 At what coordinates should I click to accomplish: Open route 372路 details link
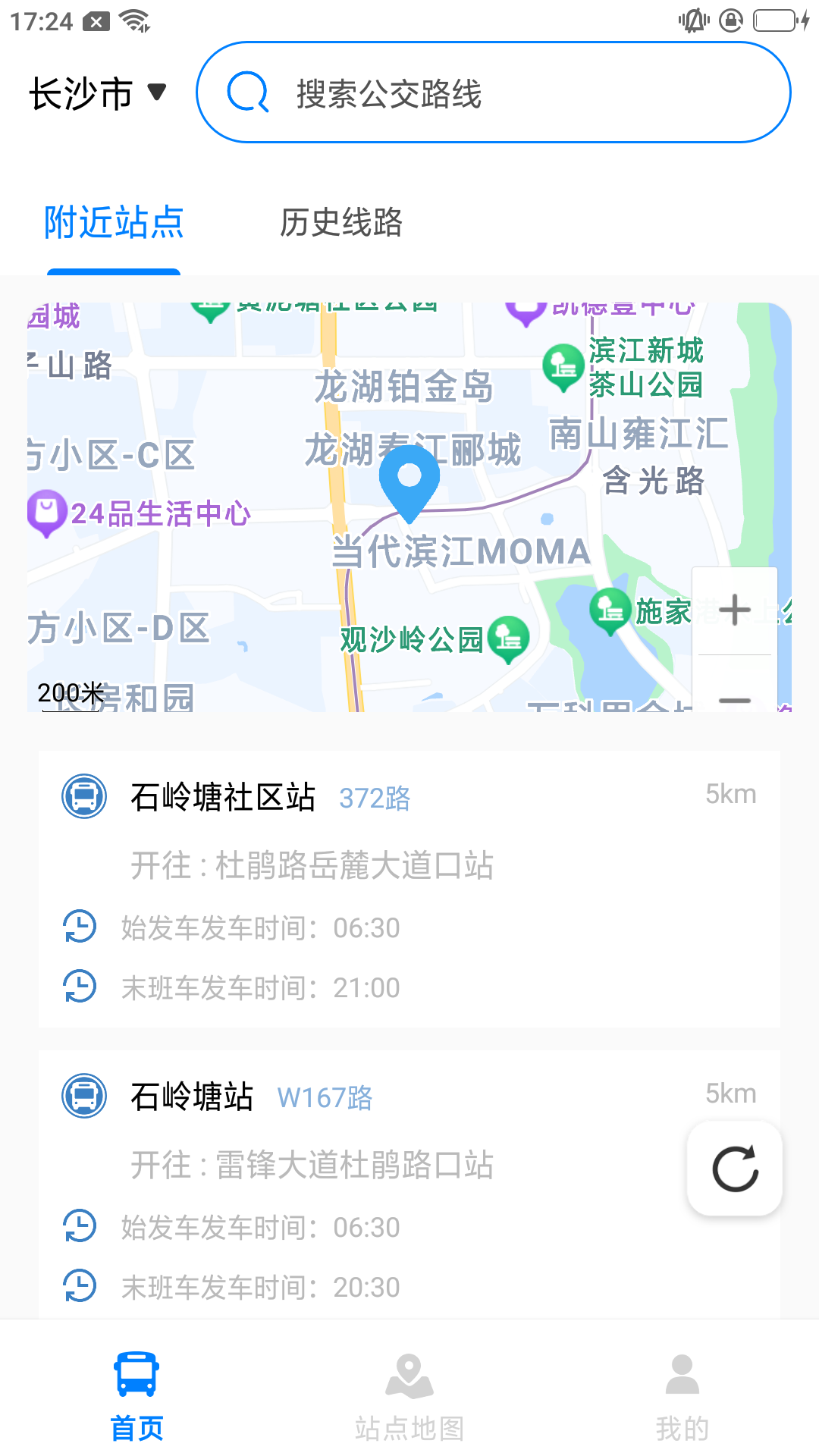375,799
